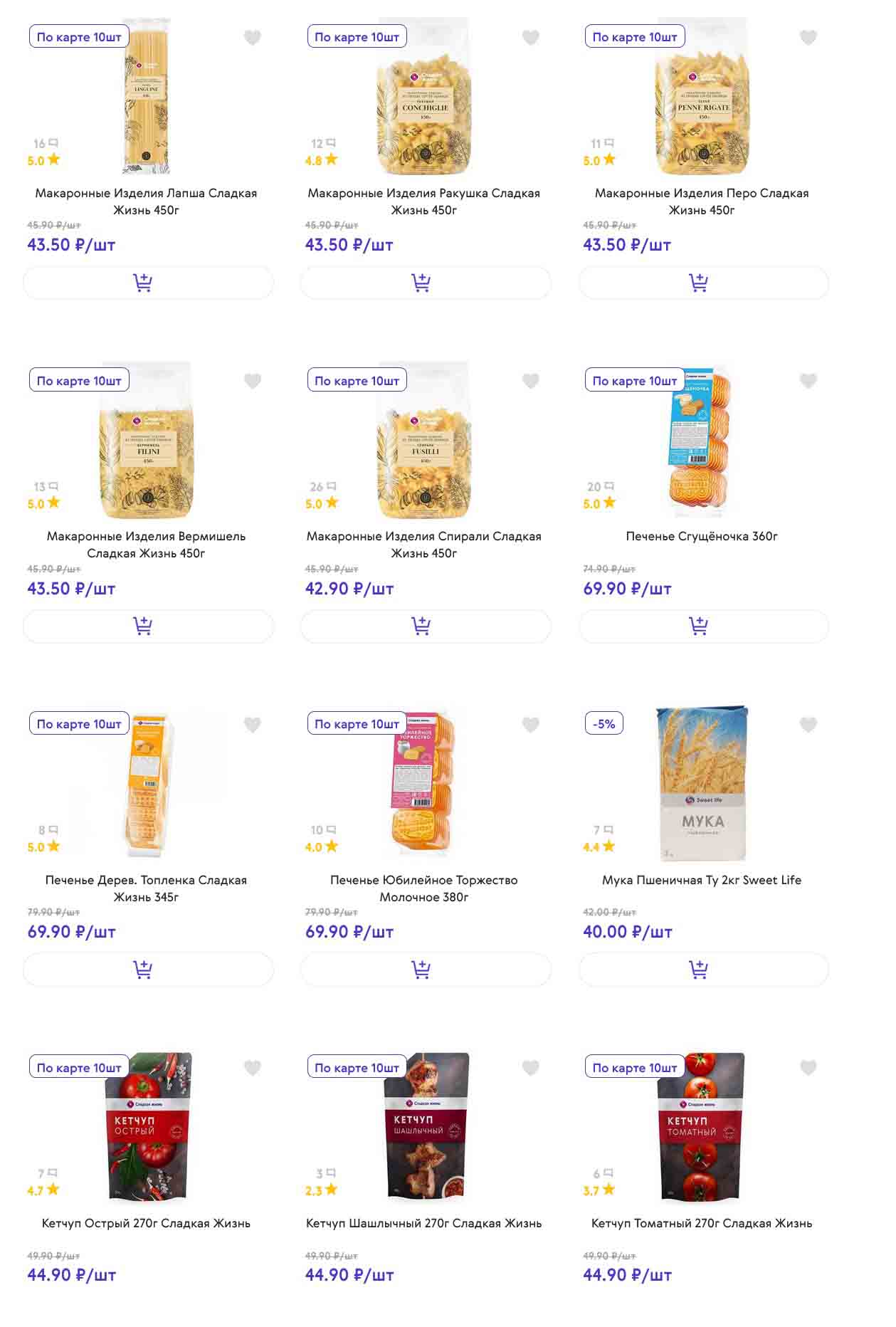
Task: Open Макаронные Изделия Перо Сладкая Жизнь
Action: tap(701, 201)
